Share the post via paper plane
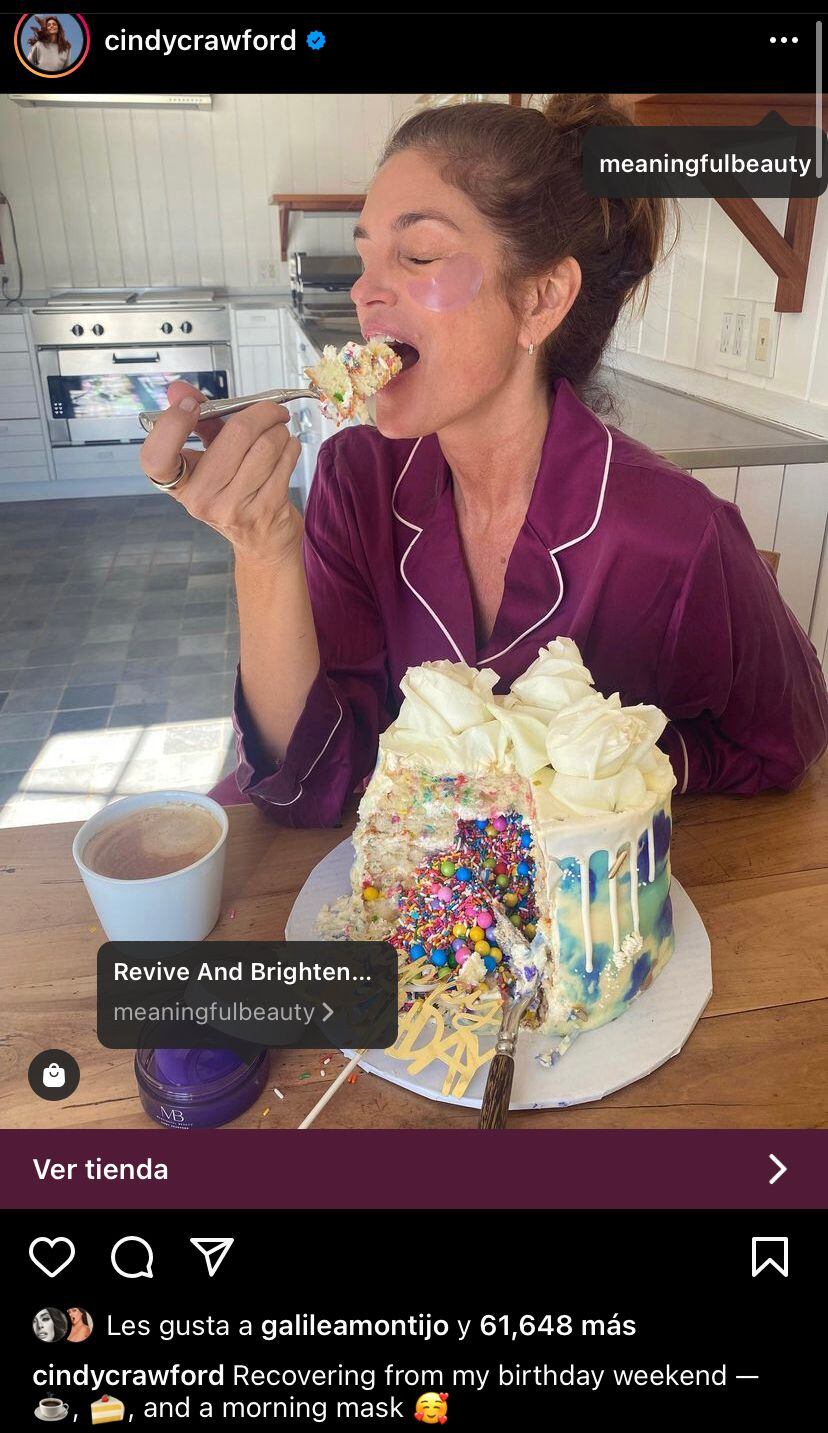 [x=212, y=1257]
